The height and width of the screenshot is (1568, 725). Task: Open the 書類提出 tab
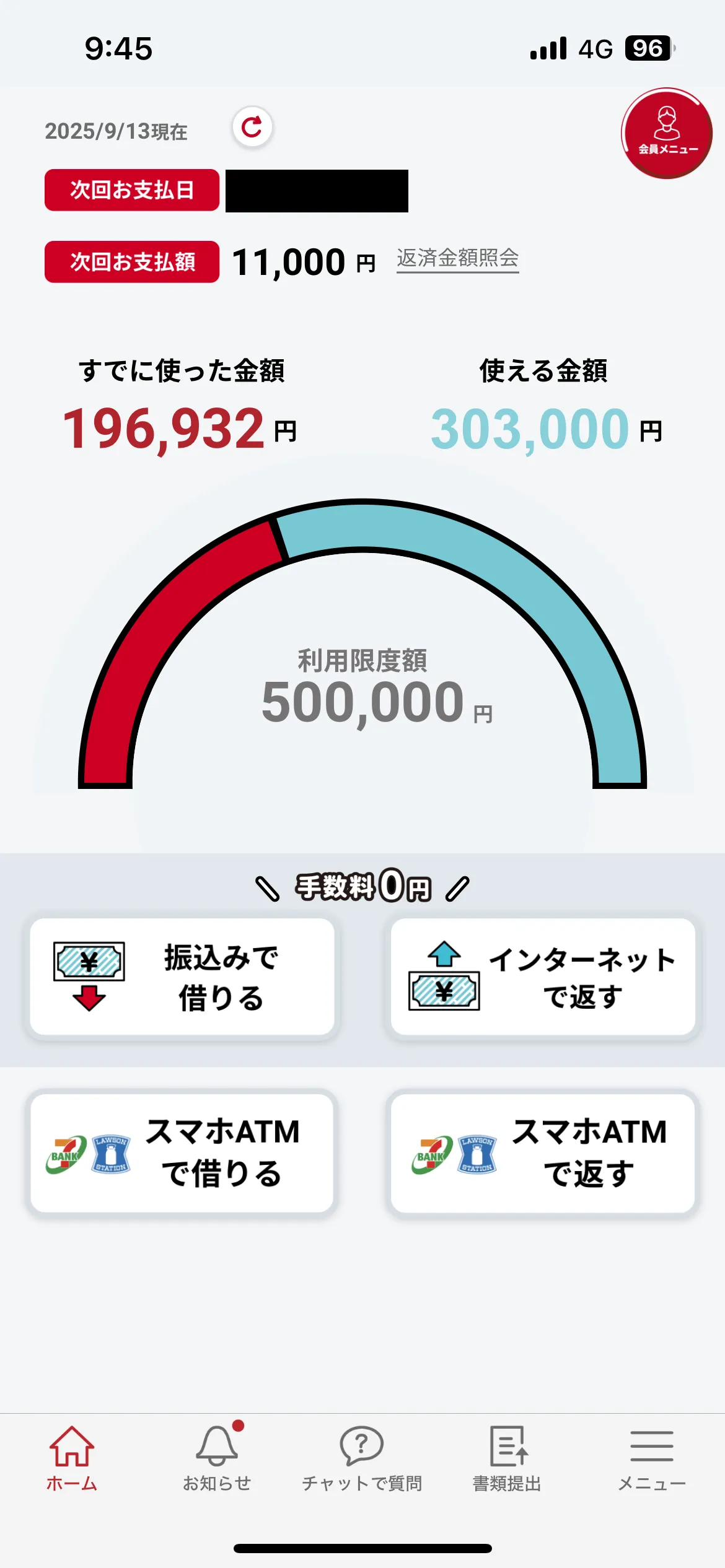pyautogui.click(x=507, y=1458)
